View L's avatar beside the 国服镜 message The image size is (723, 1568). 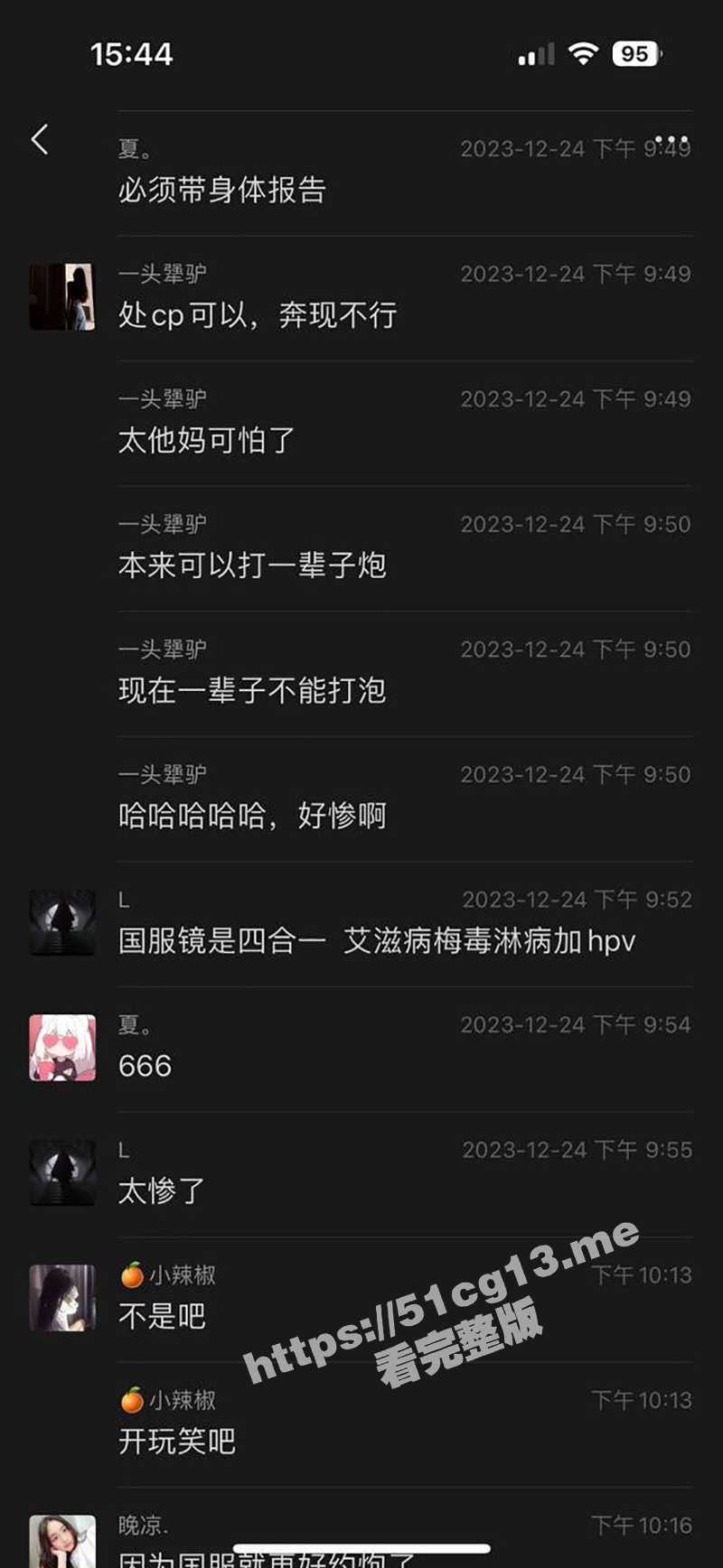pos(62,922)
